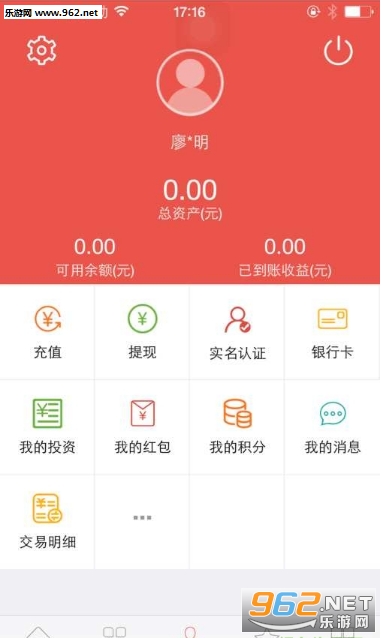Image resolution: width=381 pixels, height=638 pixels.
Task: Open 充值 recharge
Action: point(47,332)
